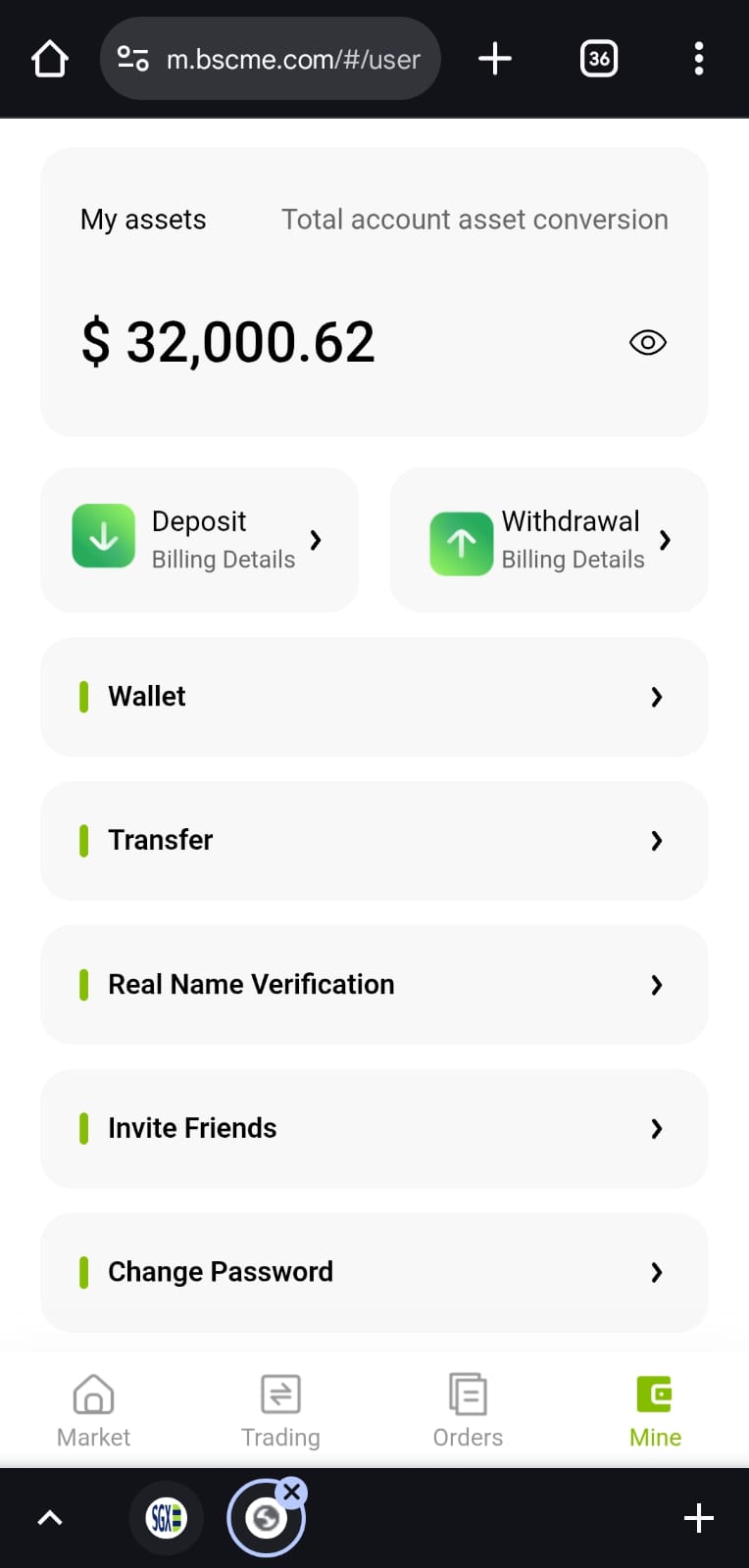The width and height of the screenshot is (749, 1568).
Task: Open the Deposit card
Action: (200, 540)
